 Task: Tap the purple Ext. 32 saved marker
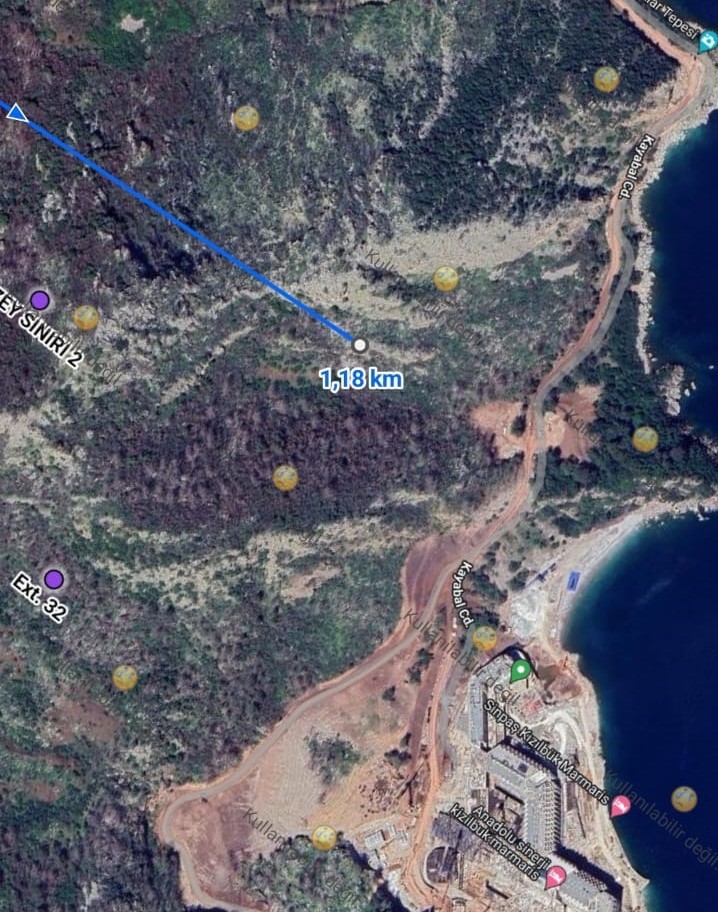[x=54, y=578]
